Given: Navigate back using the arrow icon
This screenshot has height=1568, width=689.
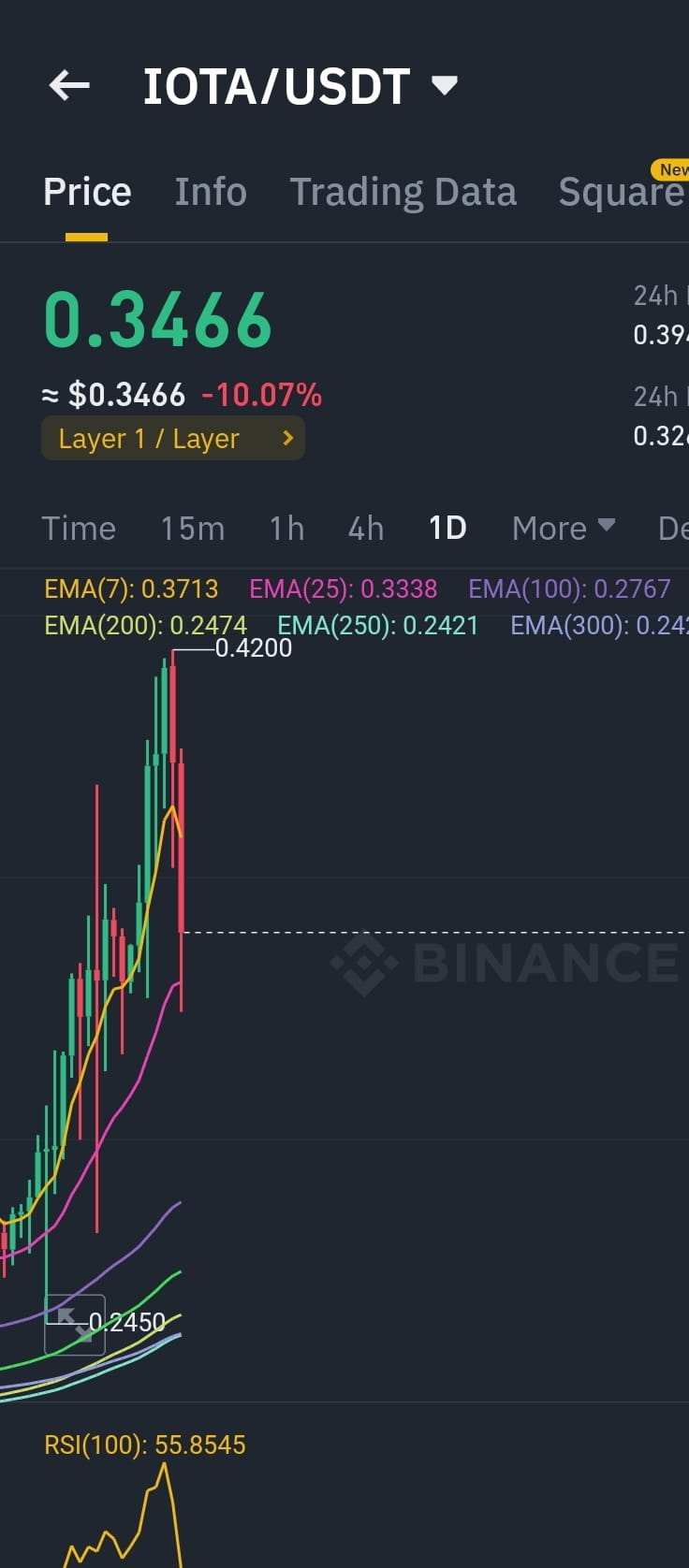Looking at the screenshot, I should [66, 85].
